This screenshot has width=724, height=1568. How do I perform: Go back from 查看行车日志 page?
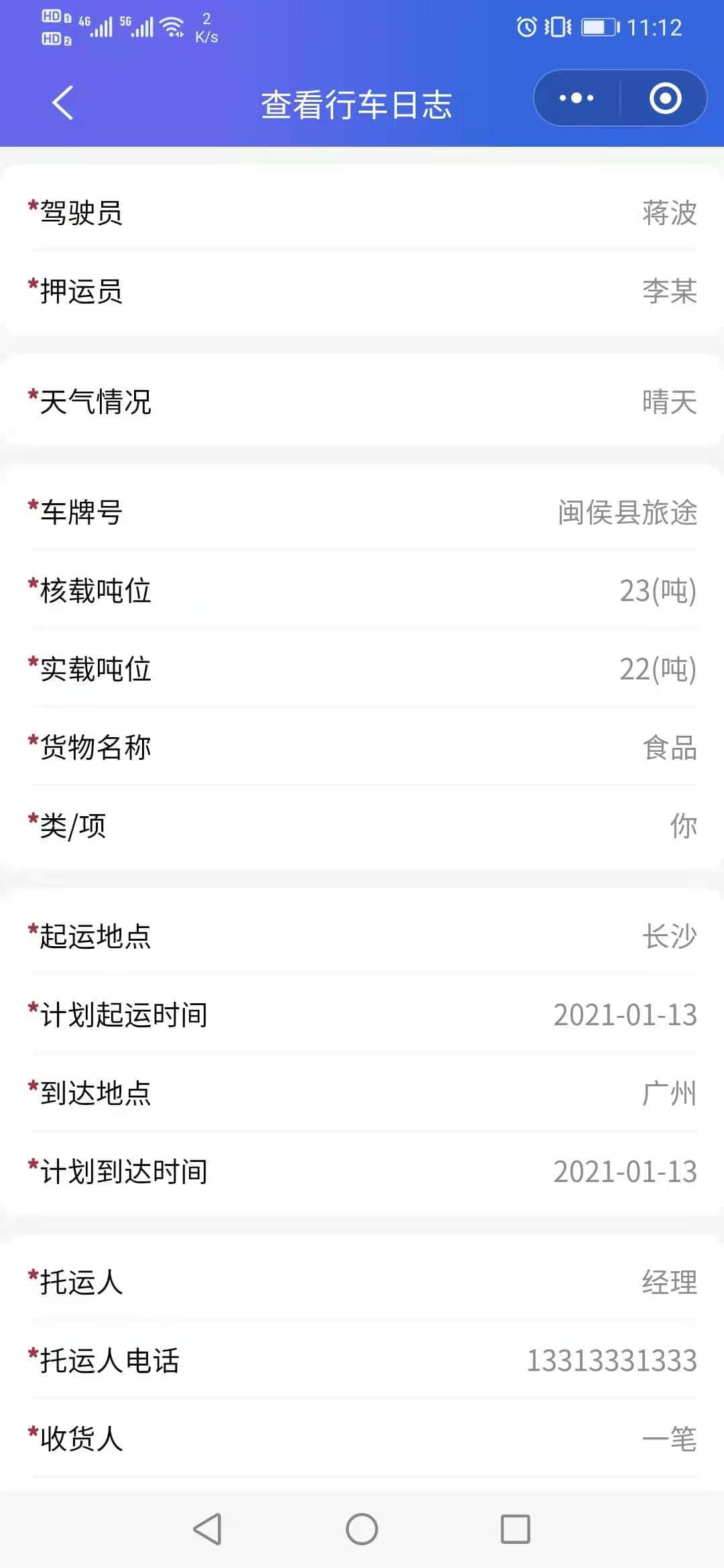pyautogui.click(x=62, y=103)
